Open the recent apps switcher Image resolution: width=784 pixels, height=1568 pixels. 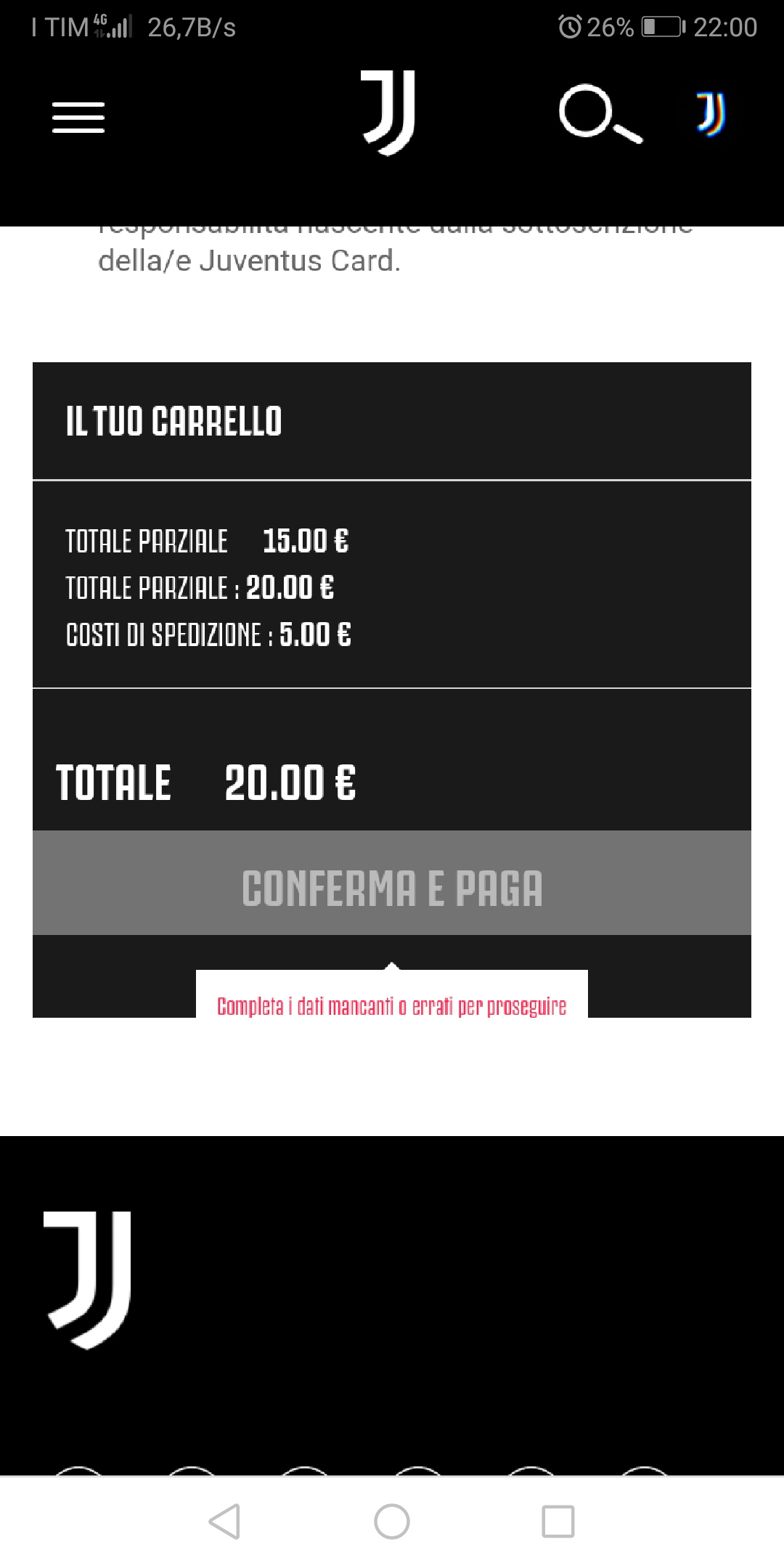(x=558, y=1521)
